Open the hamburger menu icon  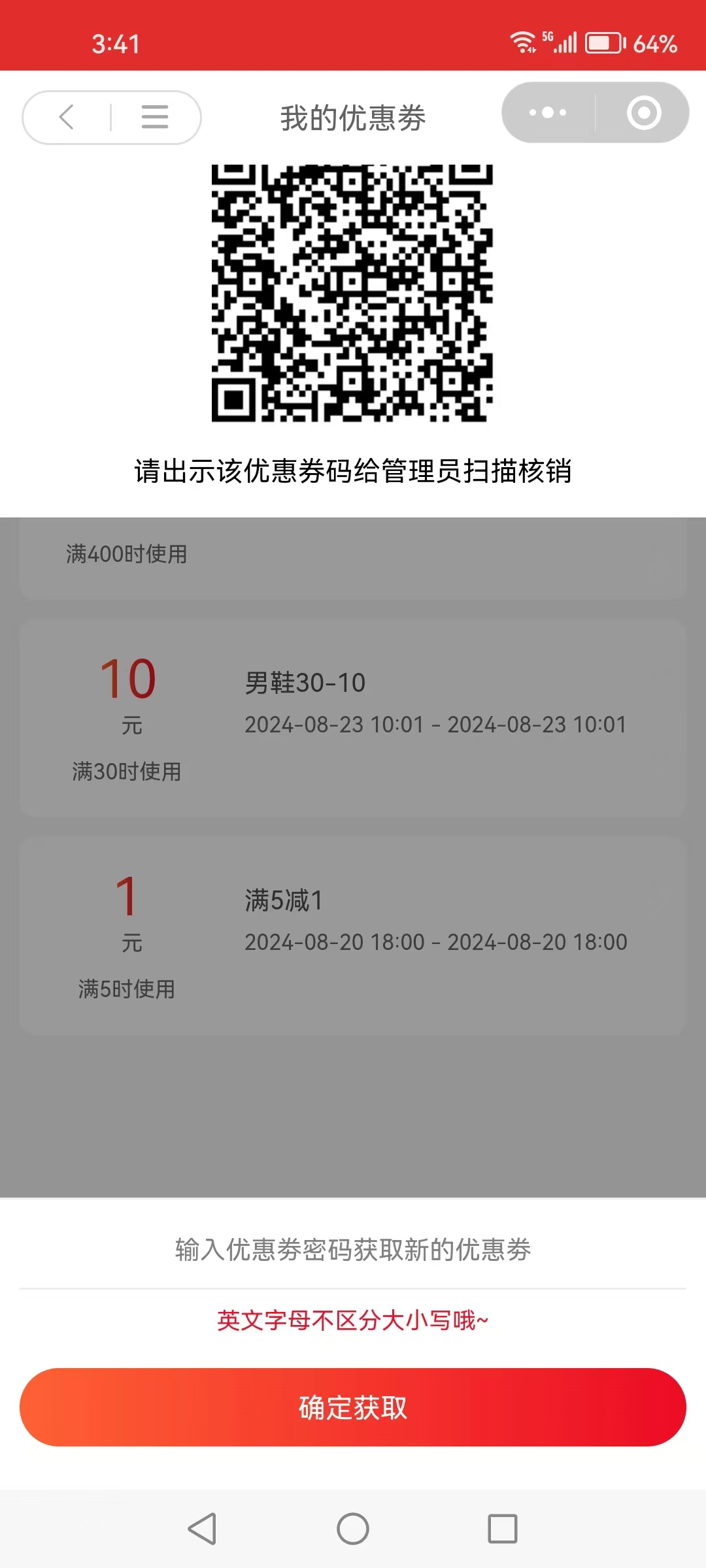[x=155, y=118]
